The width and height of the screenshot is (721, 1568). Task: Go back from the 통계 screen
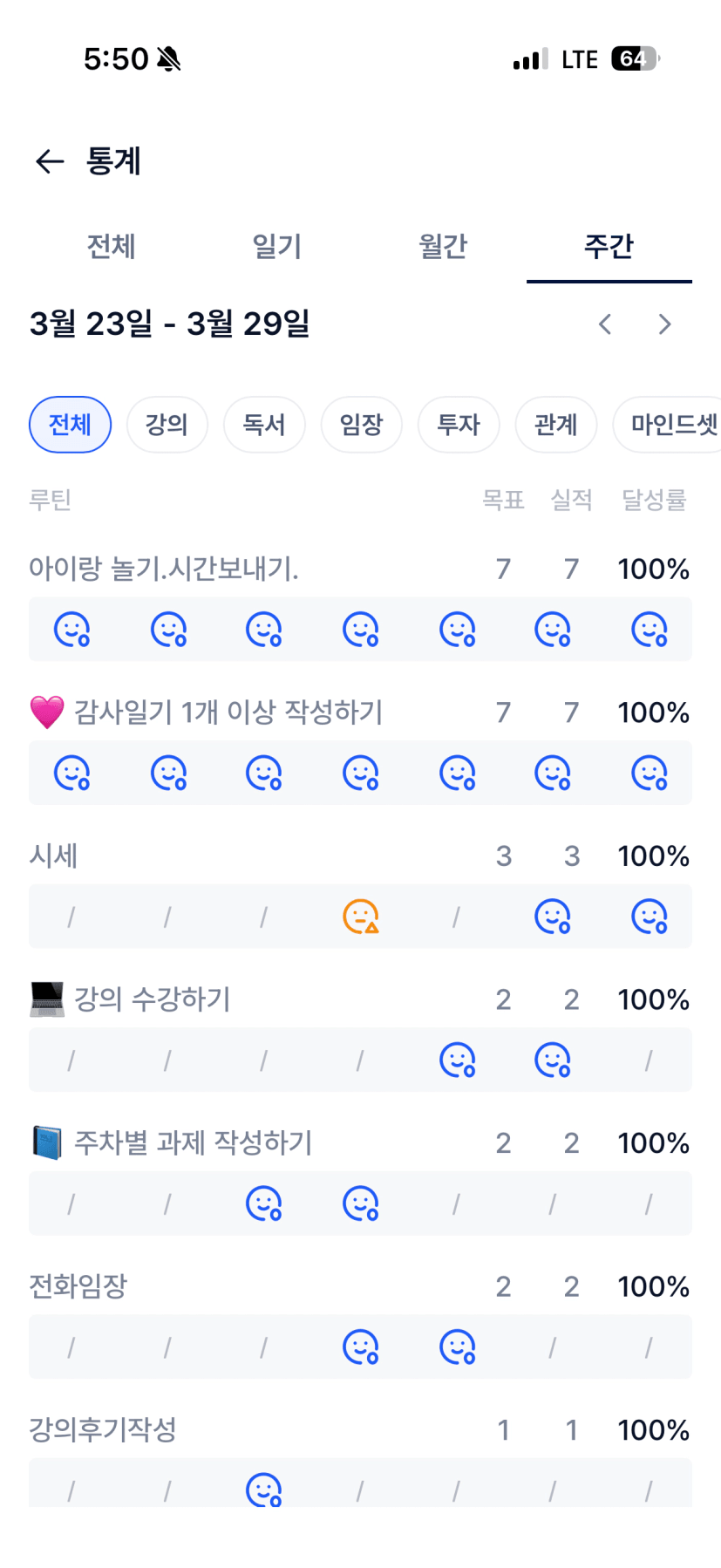point(50,161)
